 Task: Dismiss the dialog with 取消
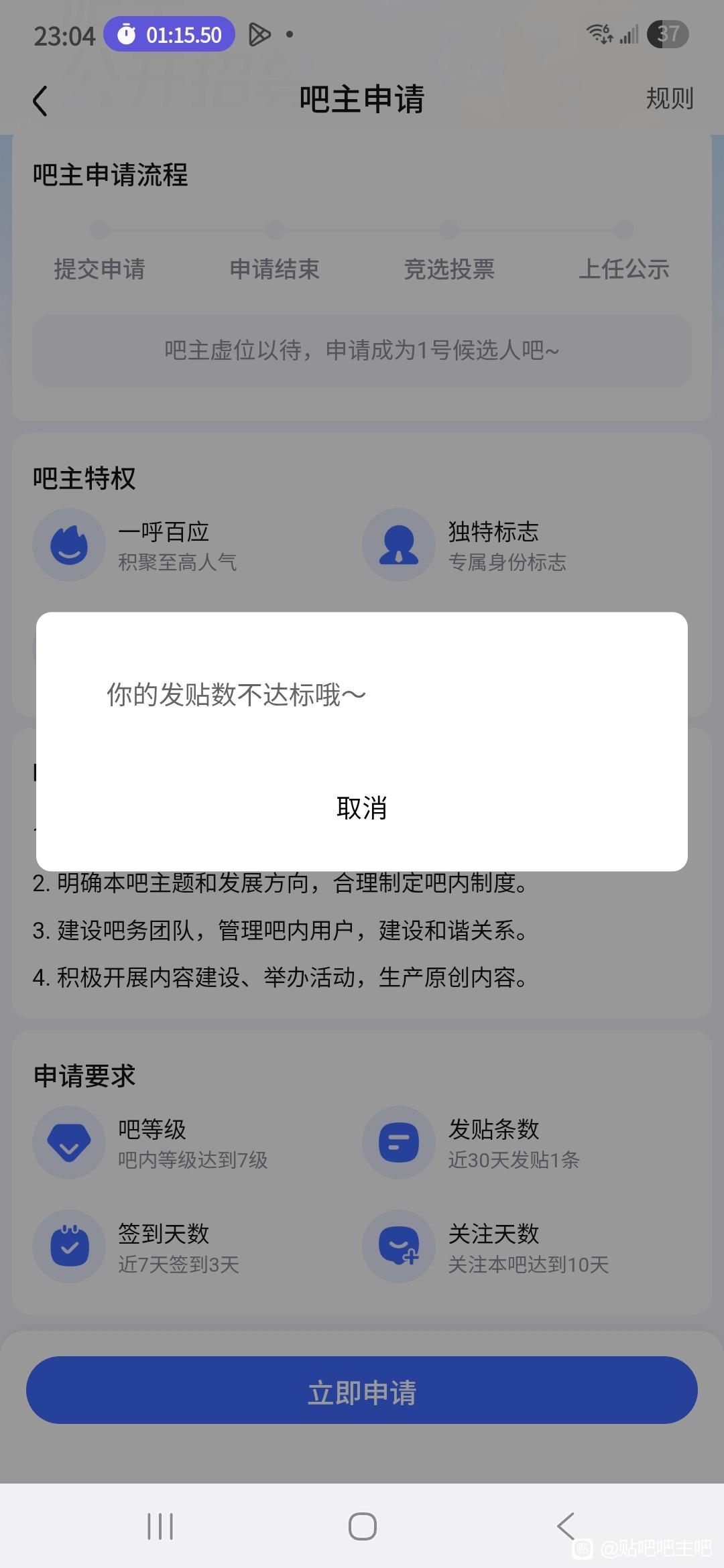point(361,808)
